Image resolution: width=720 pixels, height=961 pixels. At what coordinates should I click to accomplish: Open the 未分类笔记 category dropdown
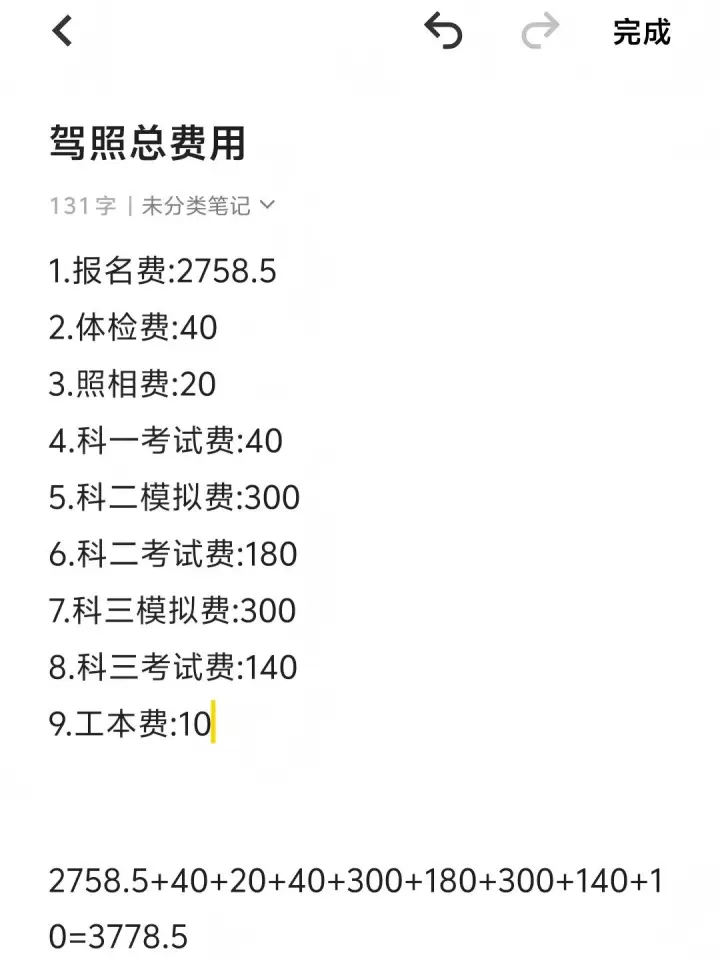click(208, 206)
